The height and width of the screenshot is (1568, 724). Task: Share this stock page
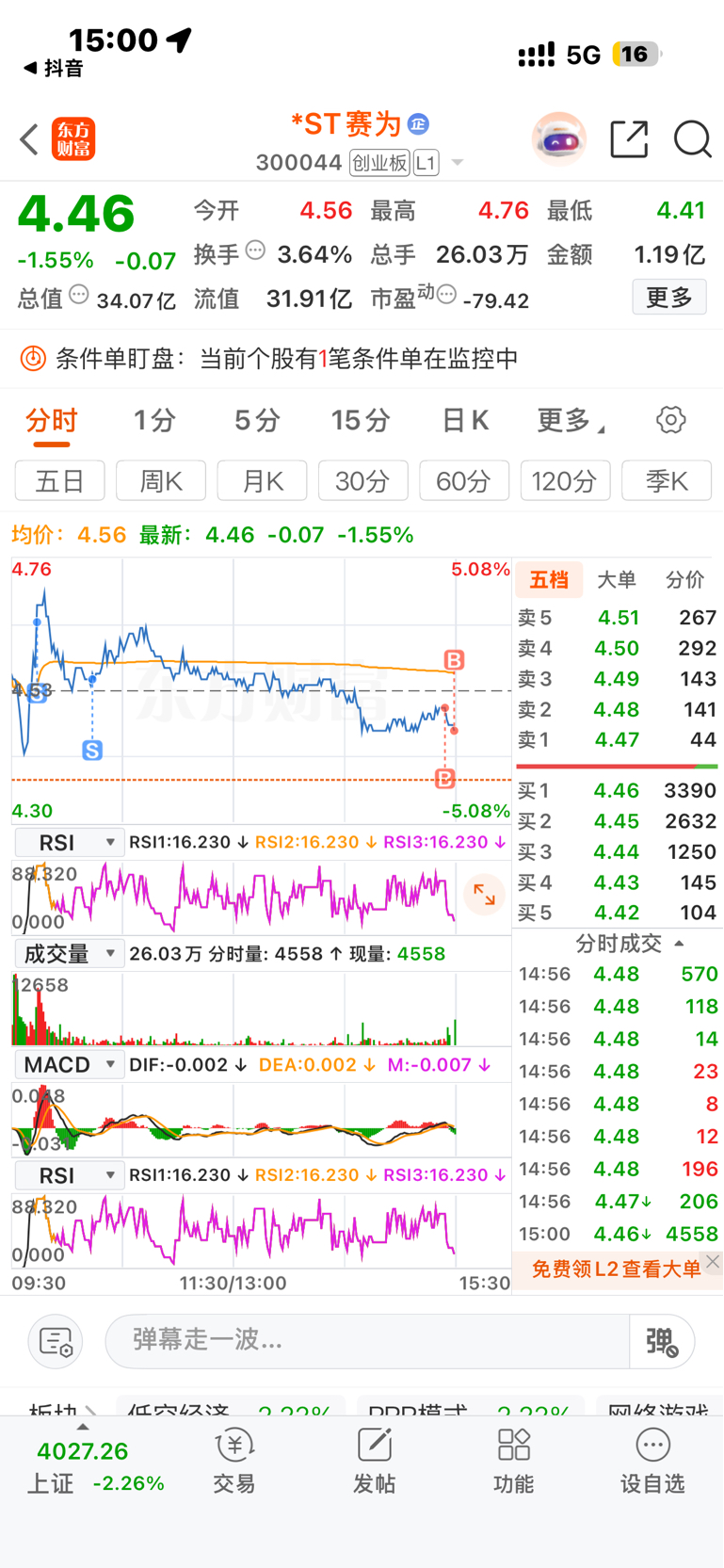629,139
